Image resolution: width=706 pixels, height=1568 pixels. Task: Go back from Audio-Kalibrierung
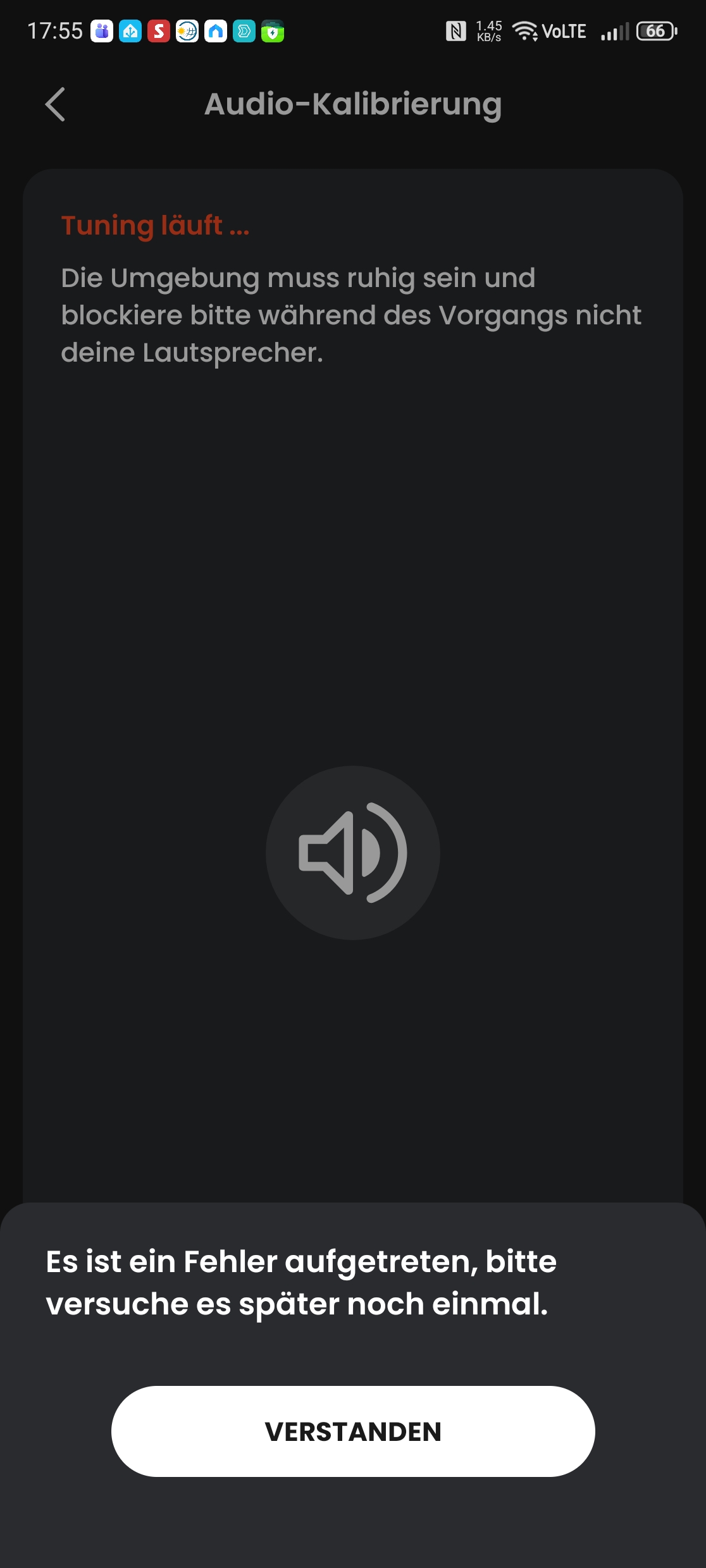(56, 104)
